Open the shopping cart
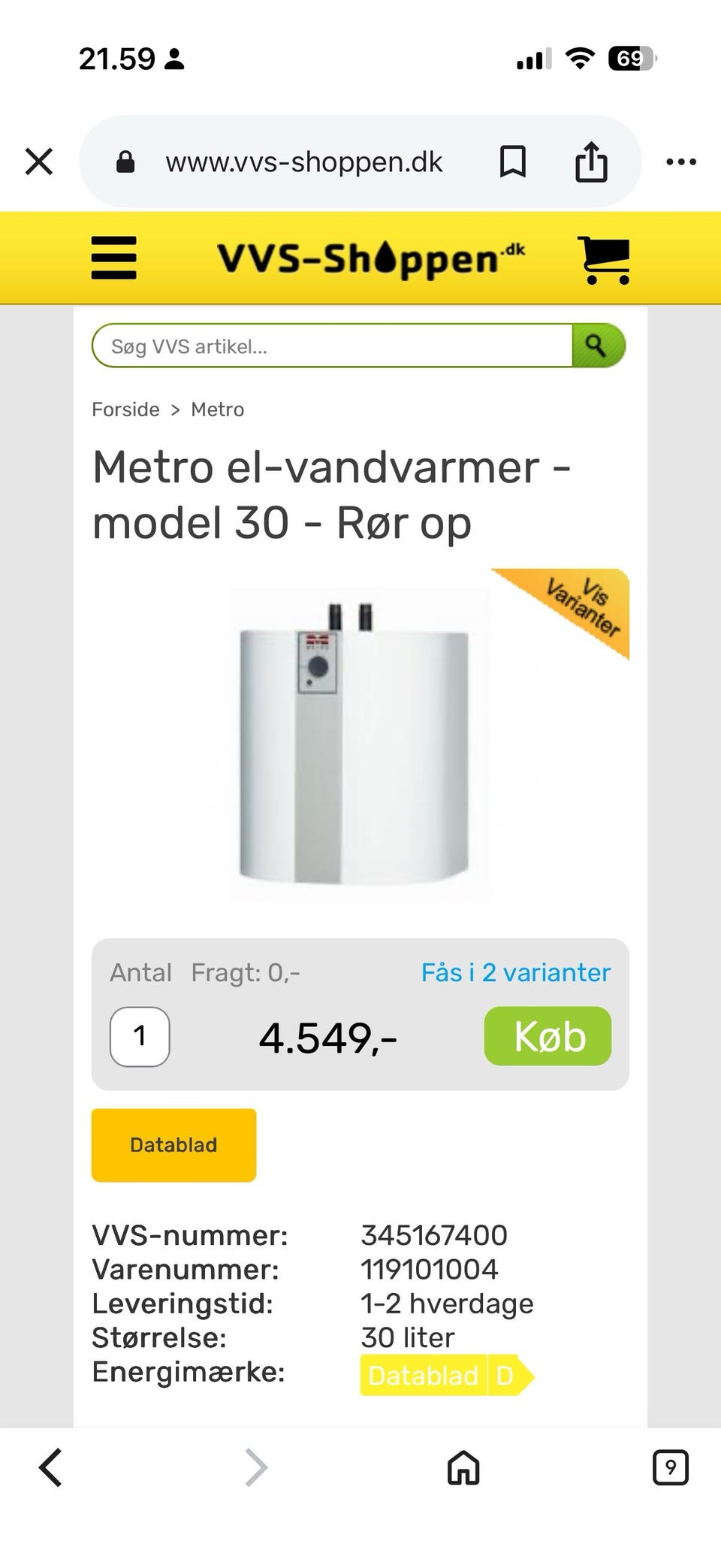 (x=603, y=260)
